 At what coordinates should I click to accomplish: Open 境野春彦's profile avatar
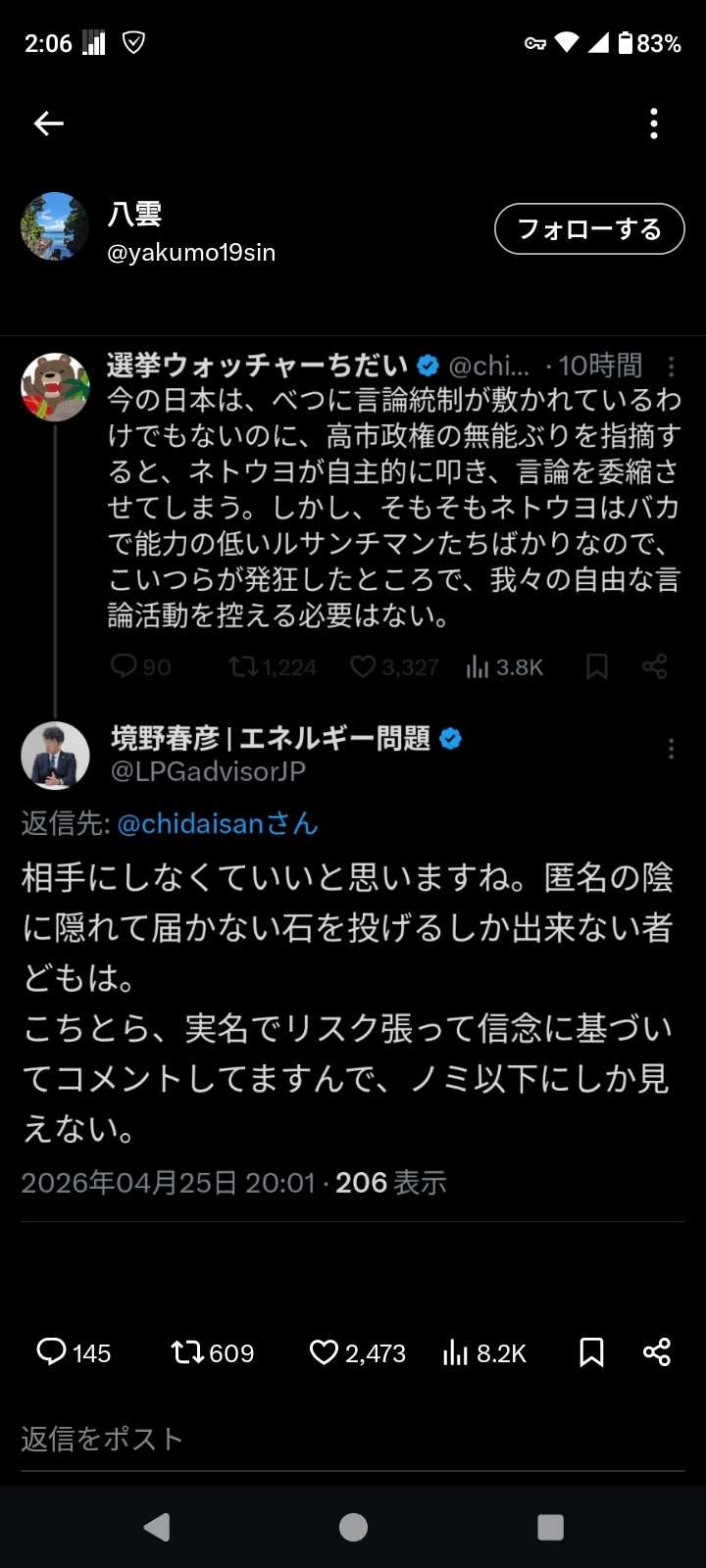click(x=55, y=756)
